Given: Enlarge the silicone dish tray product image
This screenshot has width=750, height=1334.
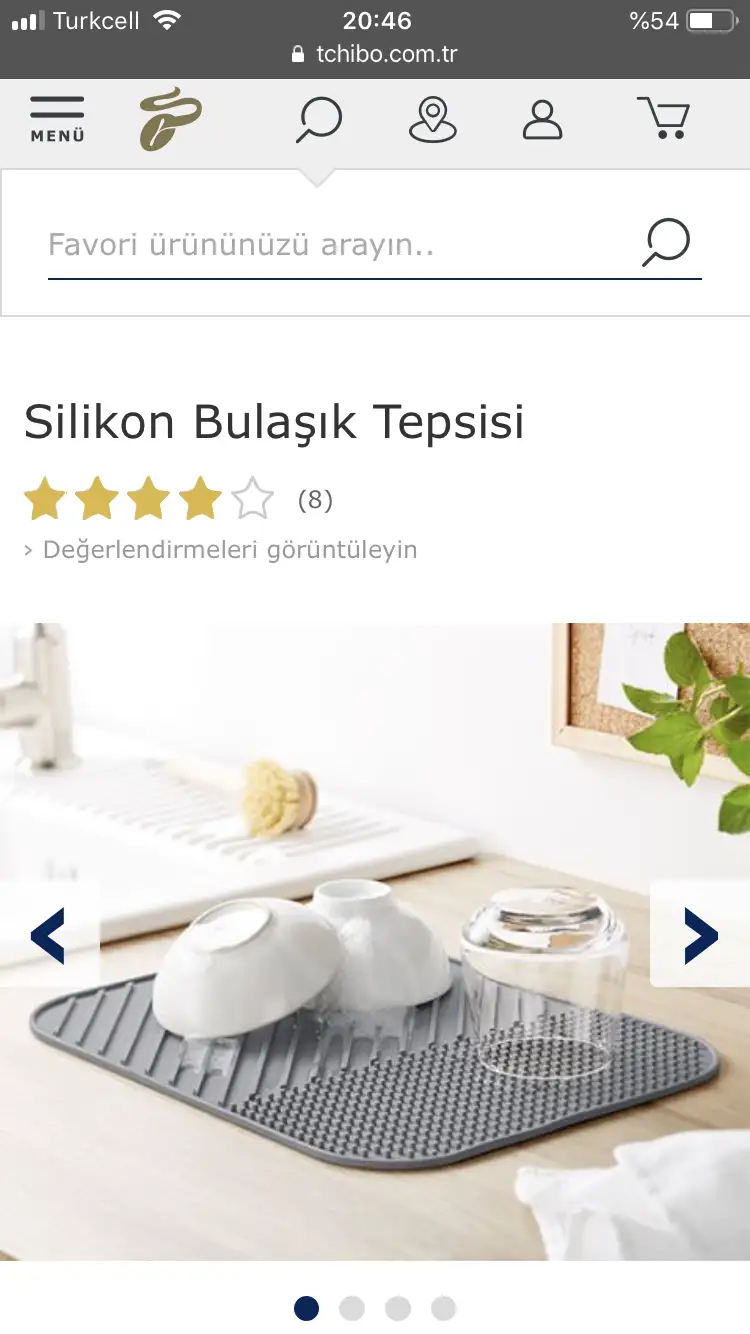Looking at the screenshot, I should (375, 942).
